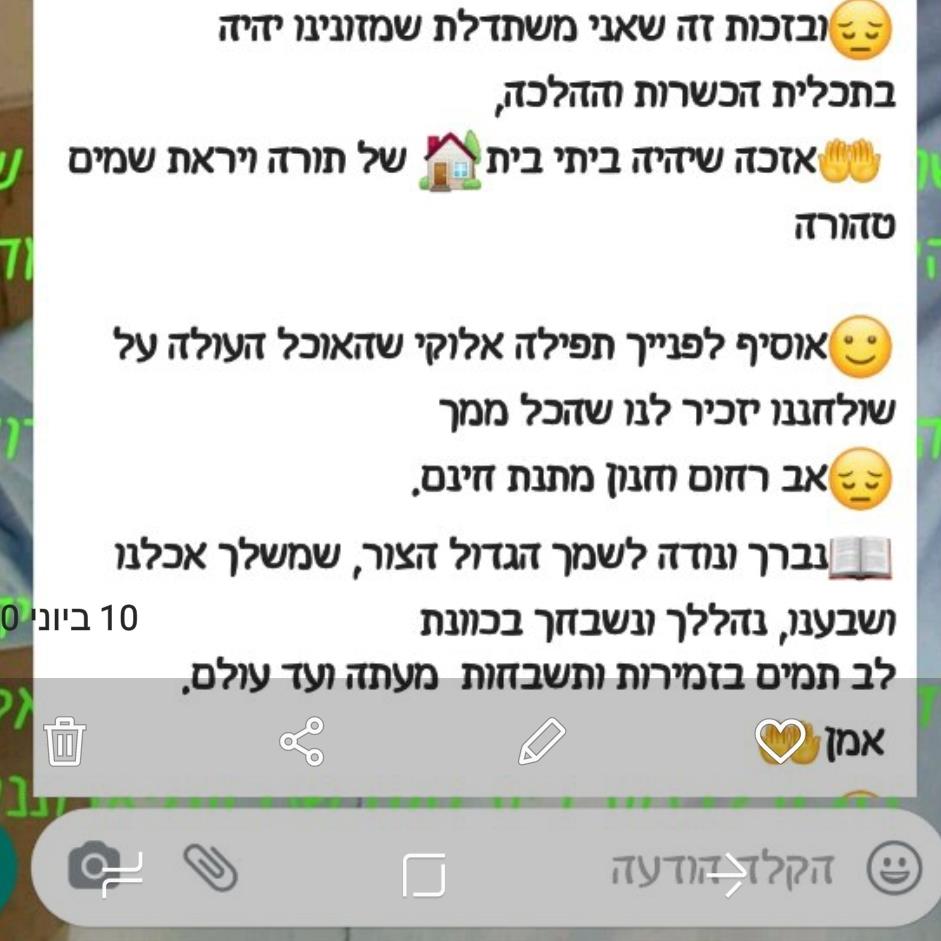Edit the image with the pencil icon
Viewport: 941px width, 941px height.
(542, 742)
